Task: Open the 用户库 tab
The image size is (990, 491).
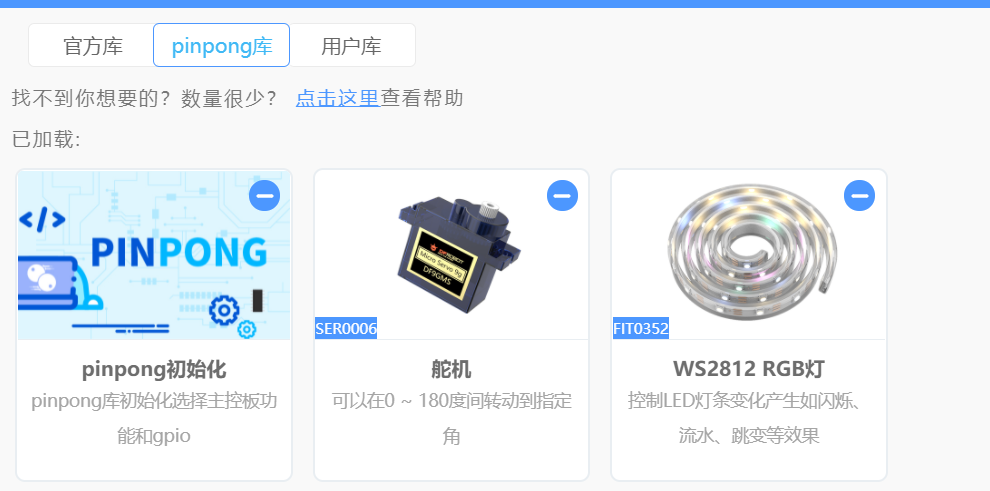Action: [351, 46]
